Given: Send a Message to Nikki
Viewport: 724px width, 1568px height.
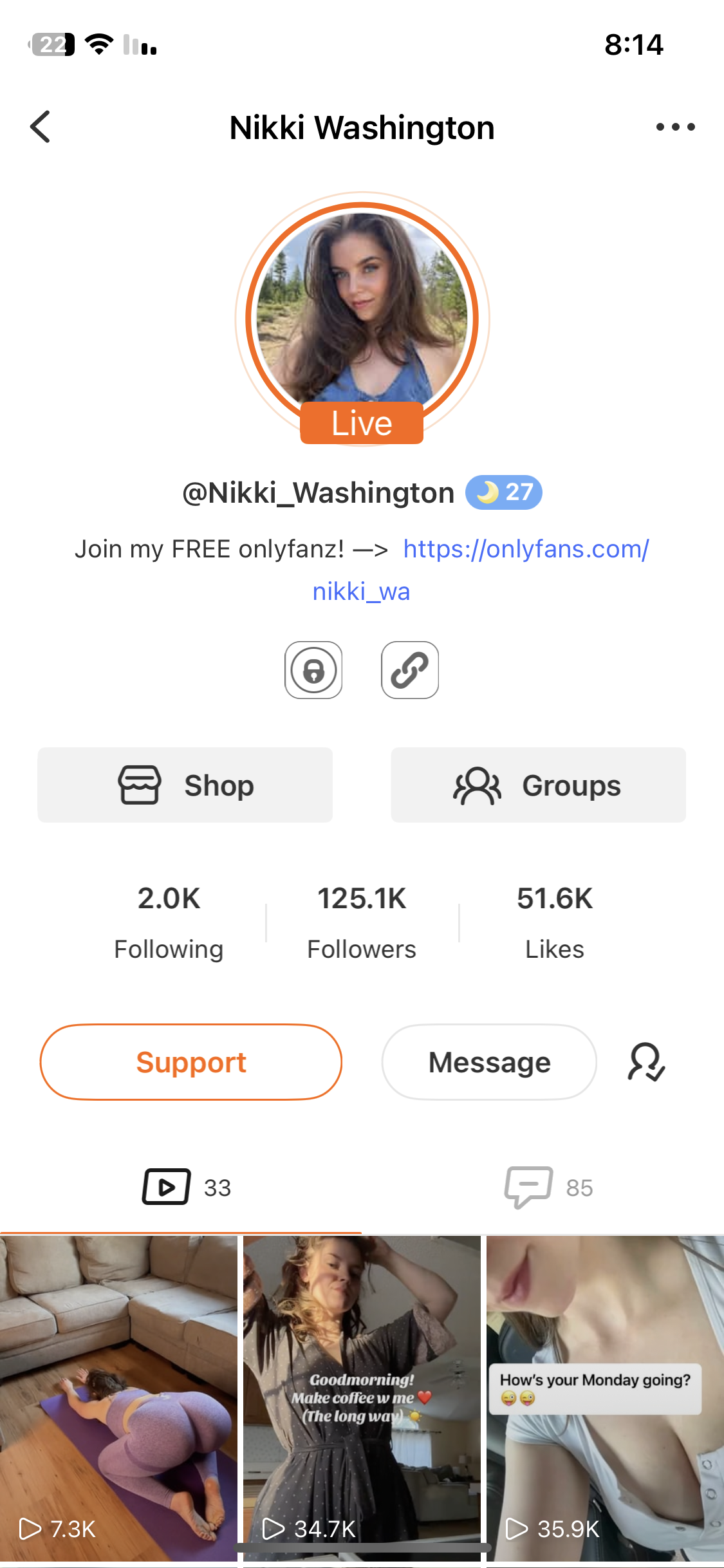Looking at the screenshot, I should tap(489, 1062).
